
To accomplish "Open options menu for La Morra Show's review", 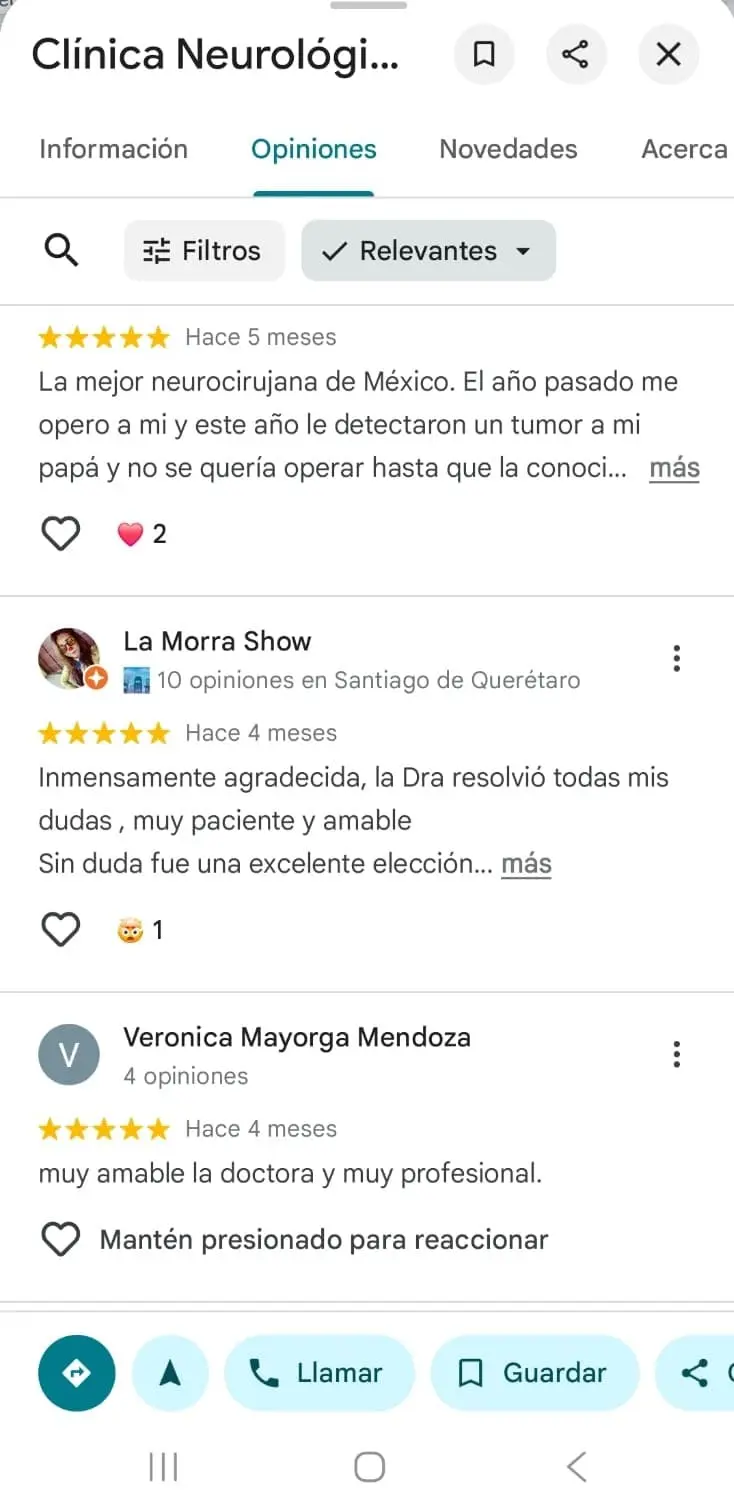I will pos(677,658).
